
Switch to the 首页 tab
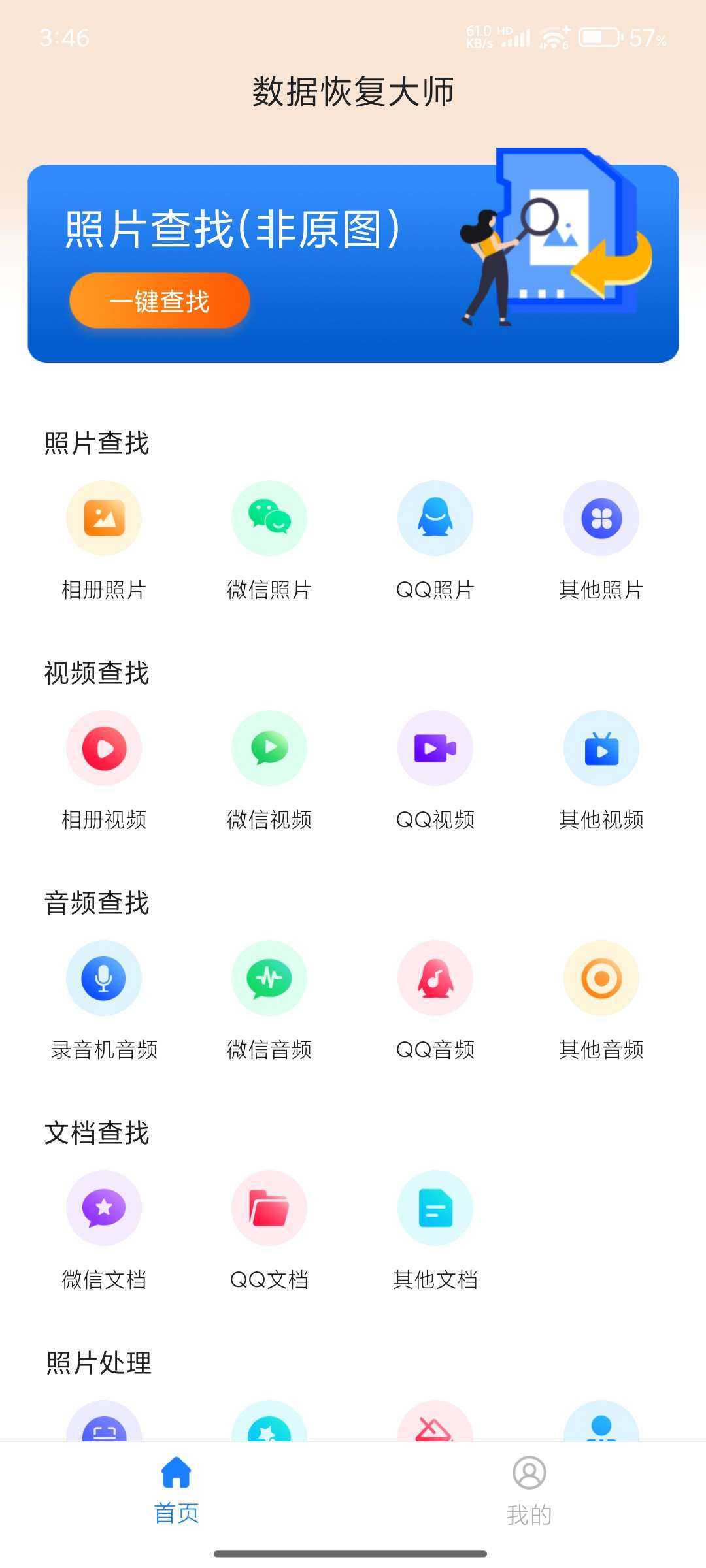click(x=176, y=1490)
